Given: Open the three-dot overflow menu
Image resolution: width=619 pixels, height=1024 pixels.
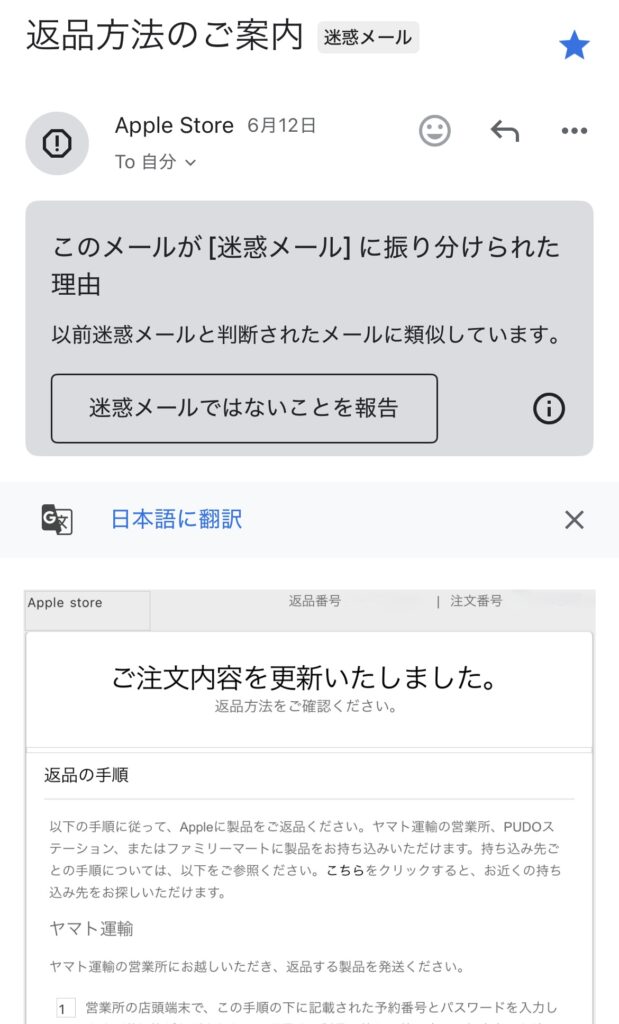Looking at the screenshot, I should pos(574,131).
